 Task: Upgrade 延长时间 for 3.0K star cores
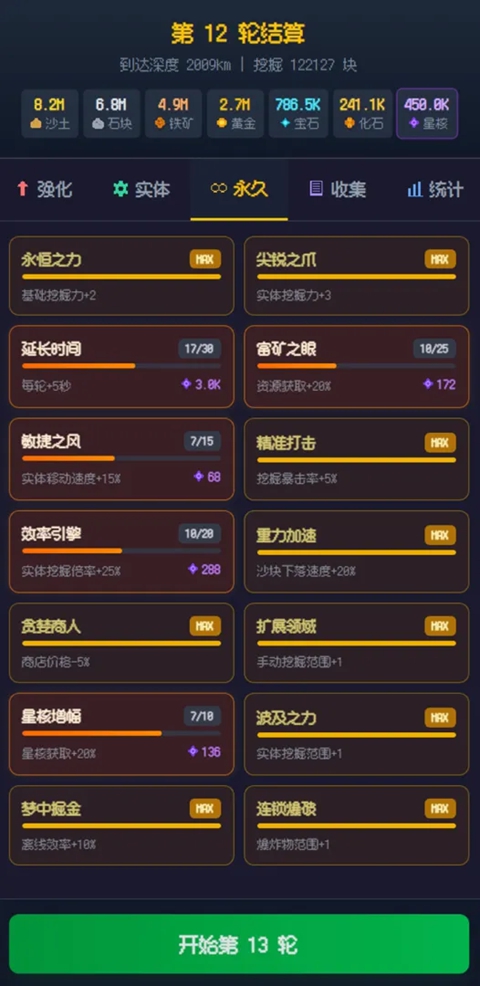(x=121, y=367)
